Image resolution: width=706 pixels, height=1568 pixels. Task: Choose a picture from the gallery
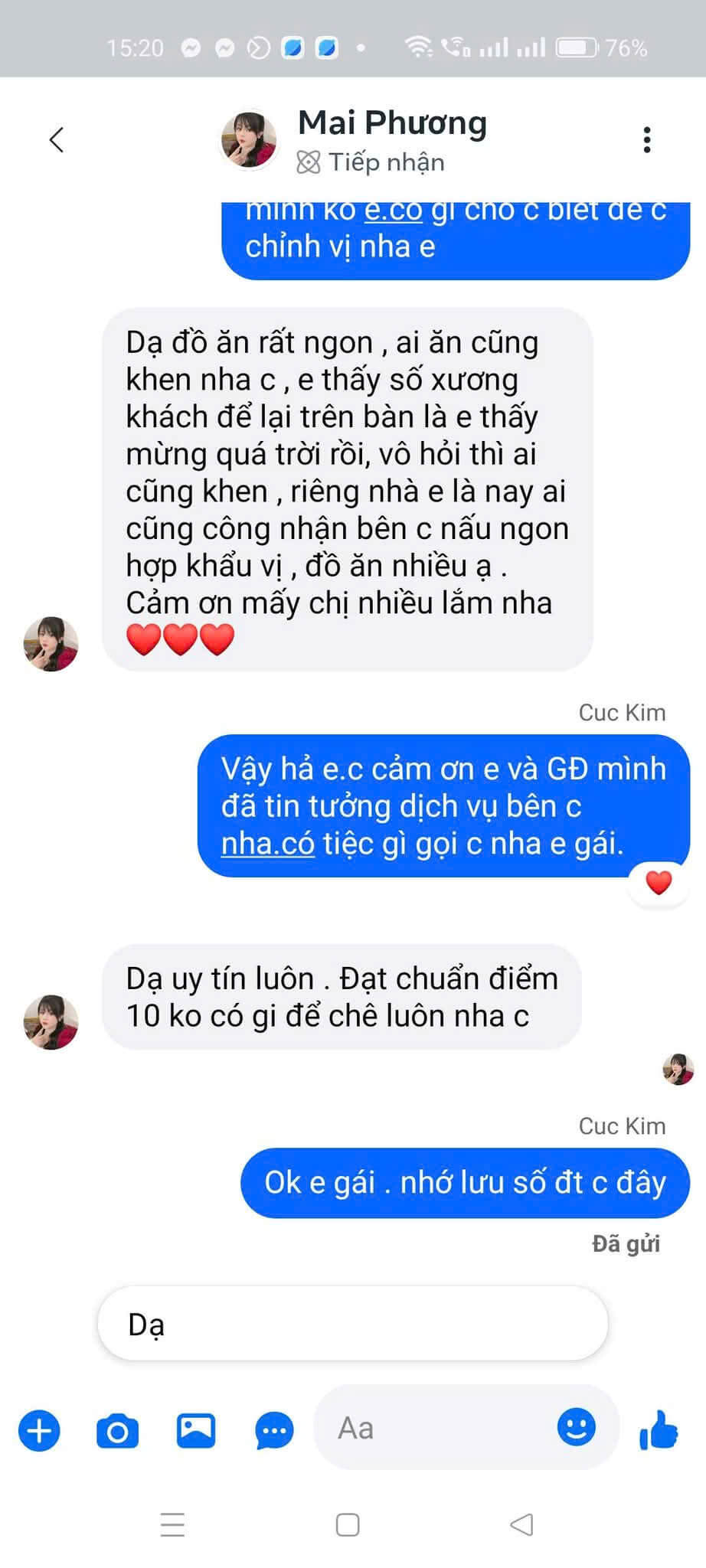[196, 1429]
